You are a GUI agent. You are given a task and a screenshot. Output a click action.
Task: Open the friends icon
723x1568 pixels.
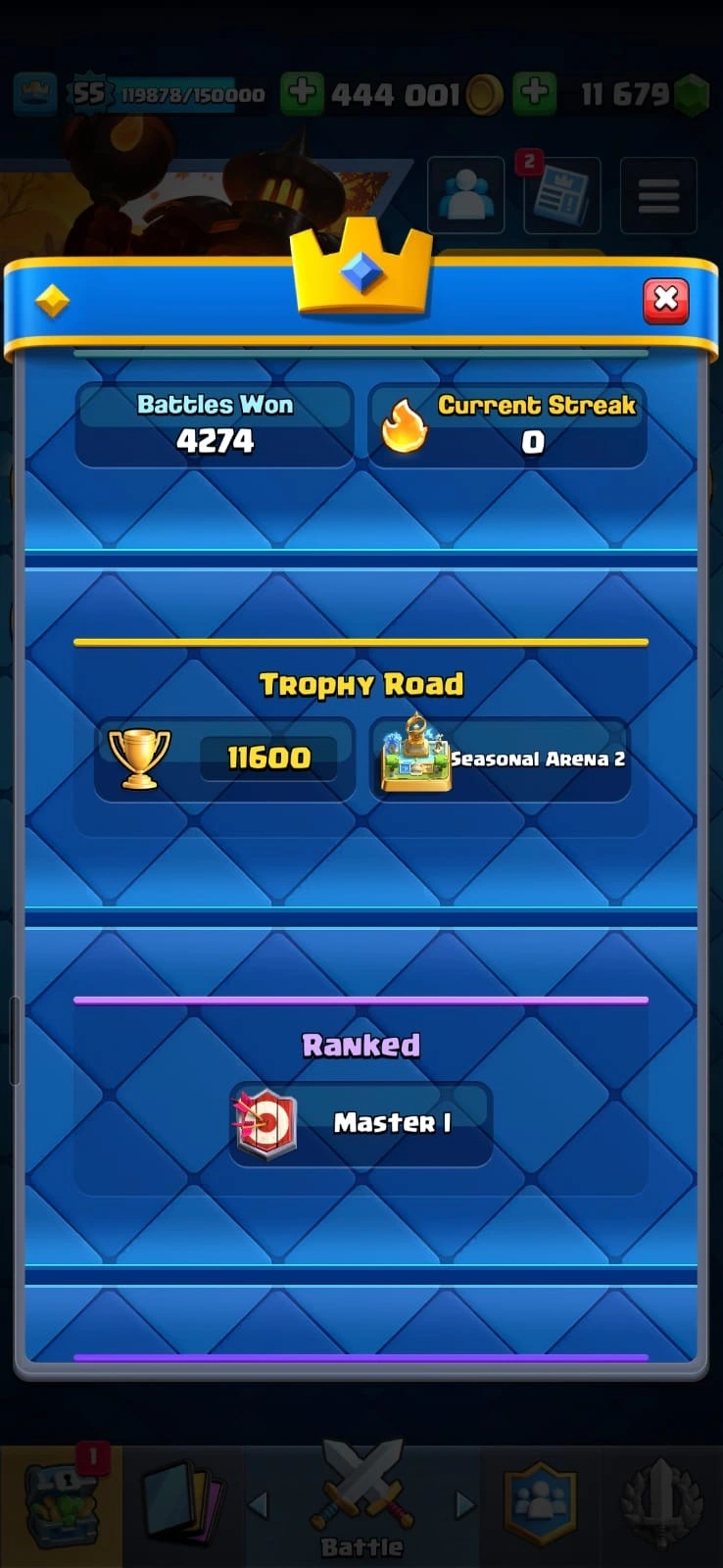click(x=466, y=196)
